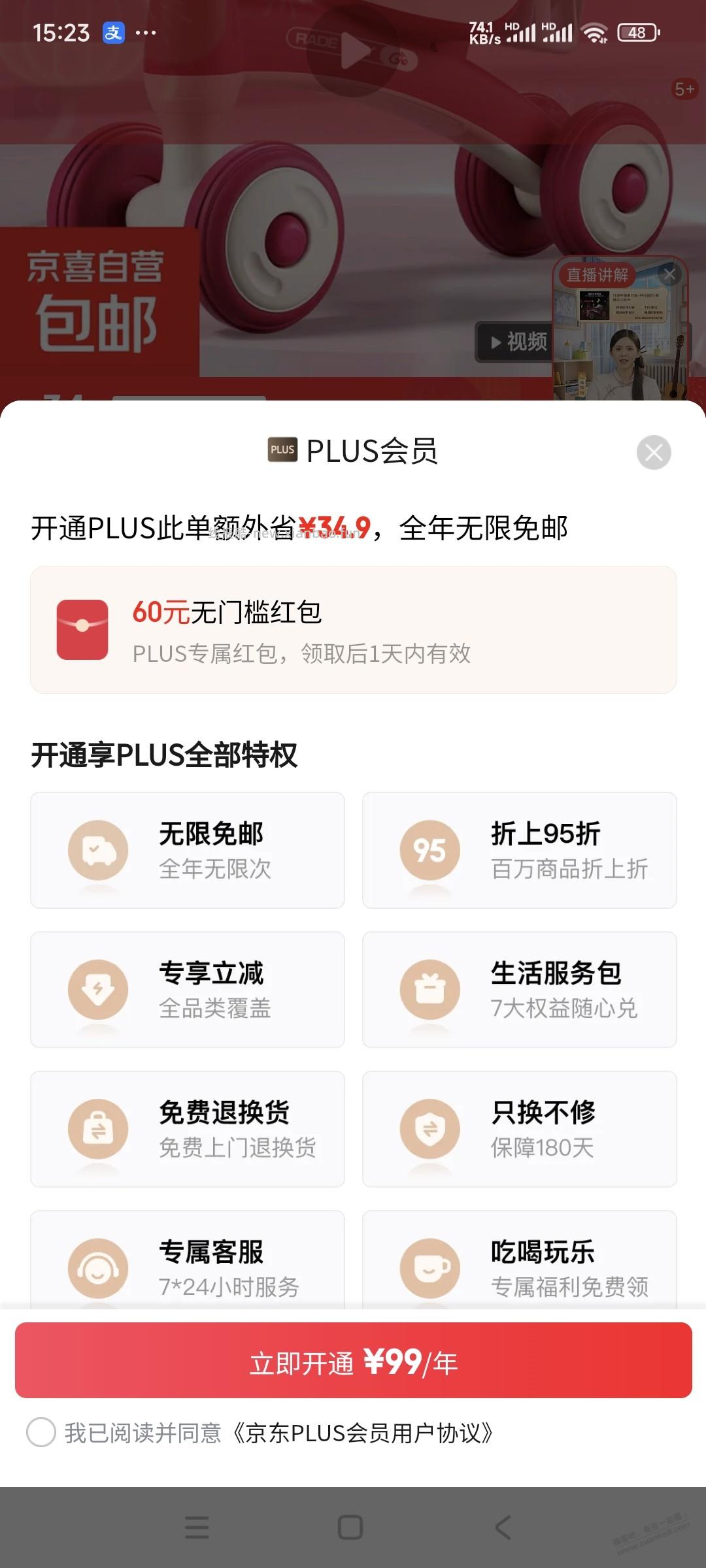Select the 专享立减 lightning icon

(x=98, y=988)
